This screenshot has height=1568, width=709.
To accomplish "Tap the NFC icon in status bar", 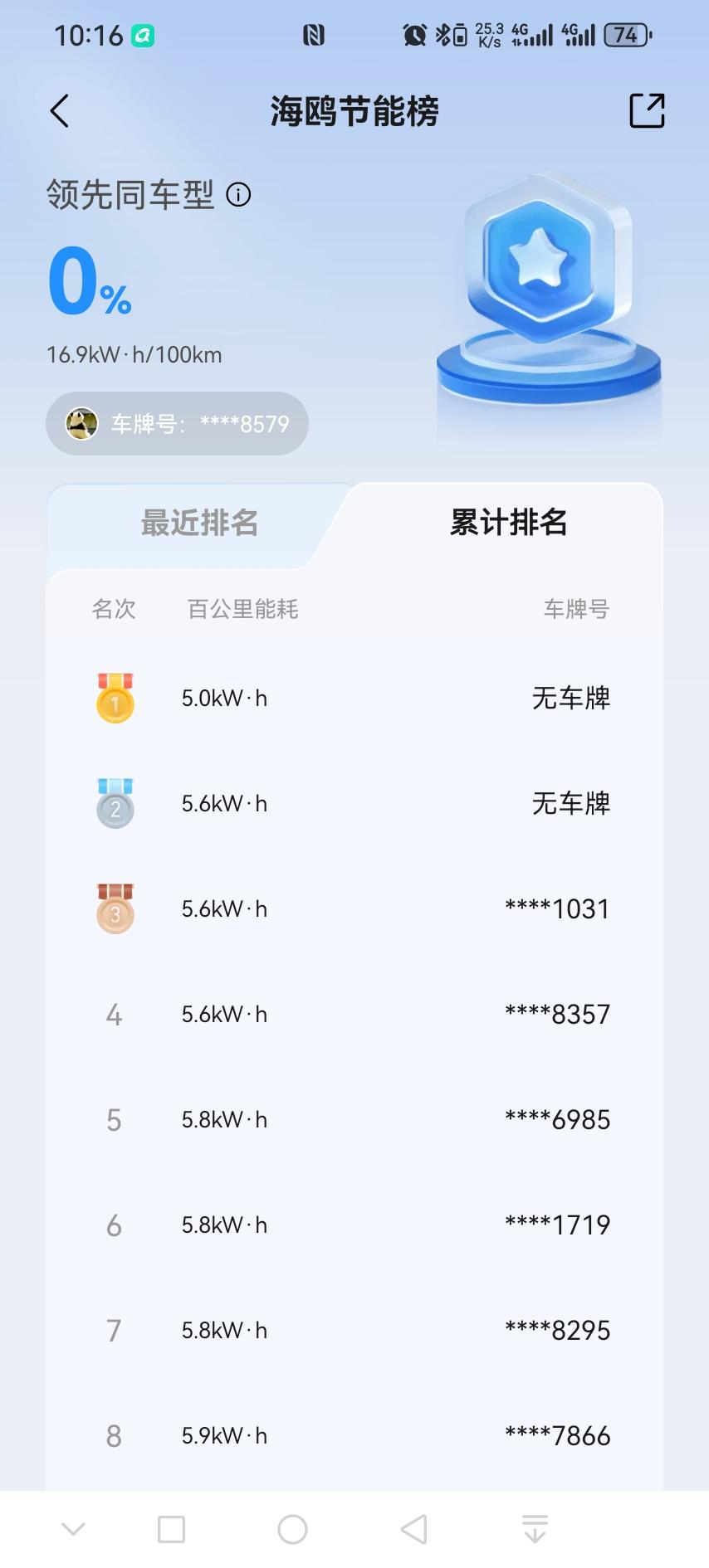I will click(x=313, y=35).
